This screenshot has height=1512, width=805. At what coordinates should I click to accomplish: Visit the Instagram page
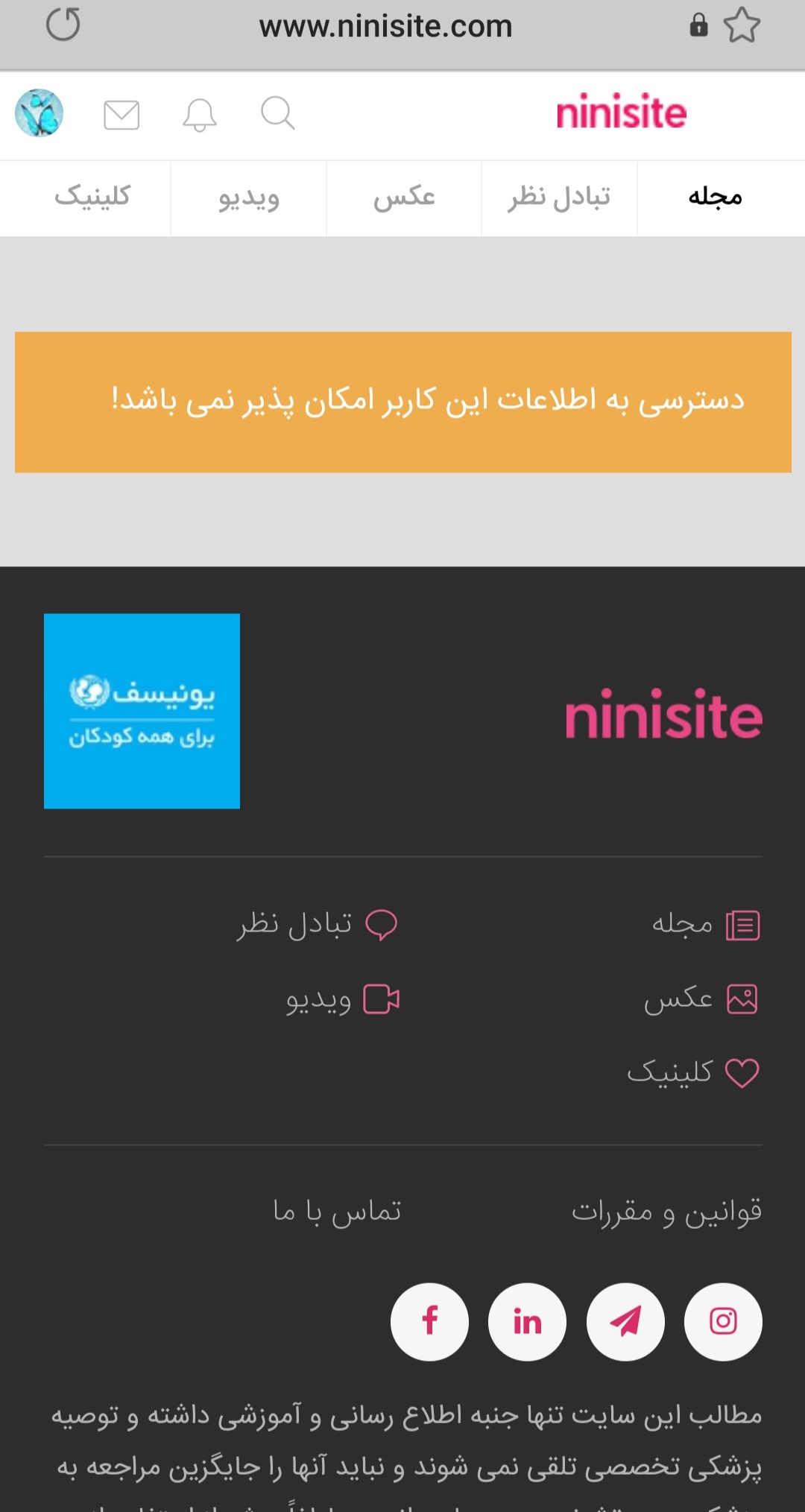[x=723, y=1321]
